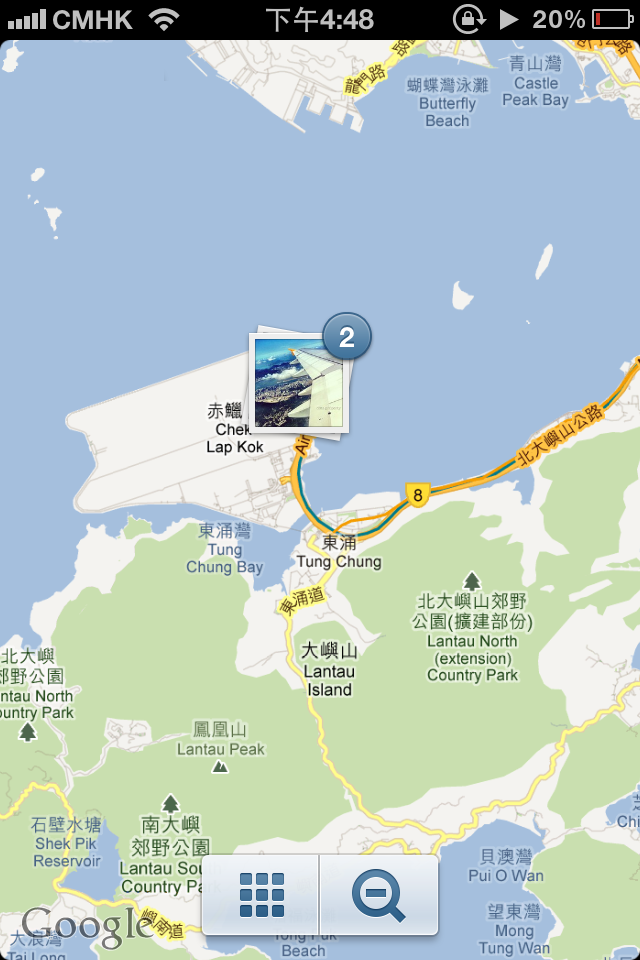This screenshot has height=960, width=640.
Task: Open the photo stack at Chek Lap Kok
Action: [x=299, y=385]
